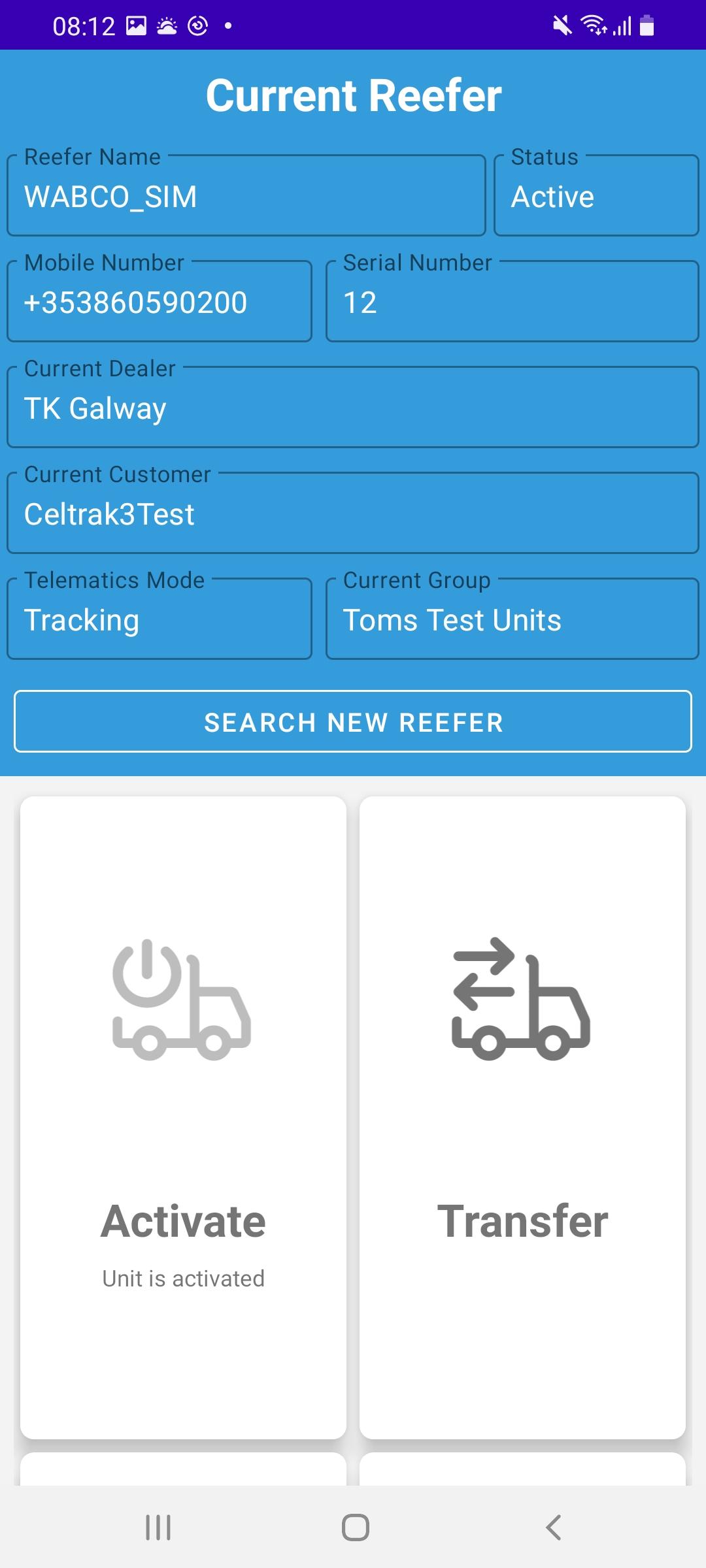Tap the Mobile Number field
Image resolution: width=706 pixels, height=1568 pixels.
[x=160, y=301]
